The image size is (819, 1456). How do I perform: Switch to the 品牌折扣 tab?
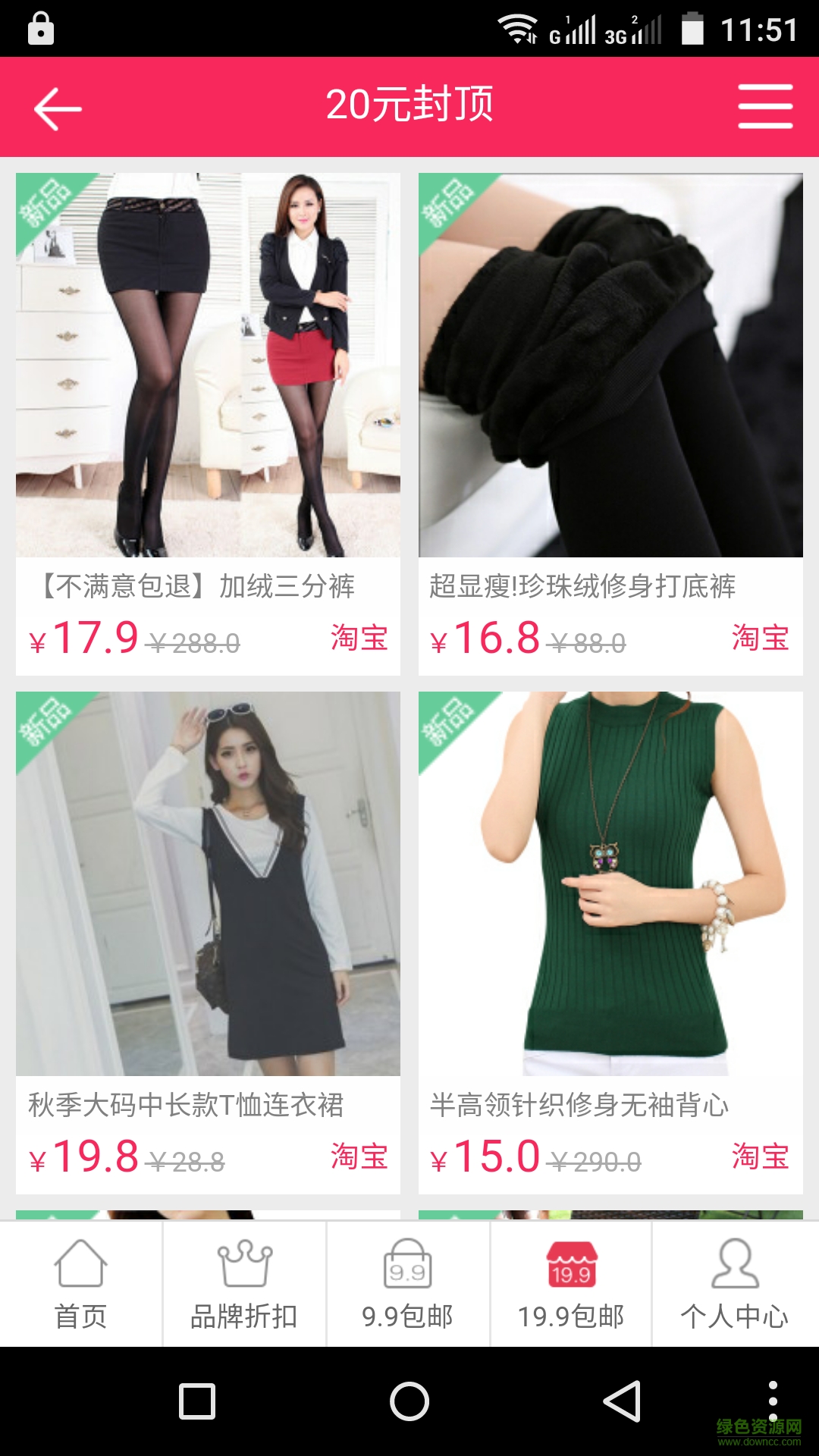coord(244,1285)
